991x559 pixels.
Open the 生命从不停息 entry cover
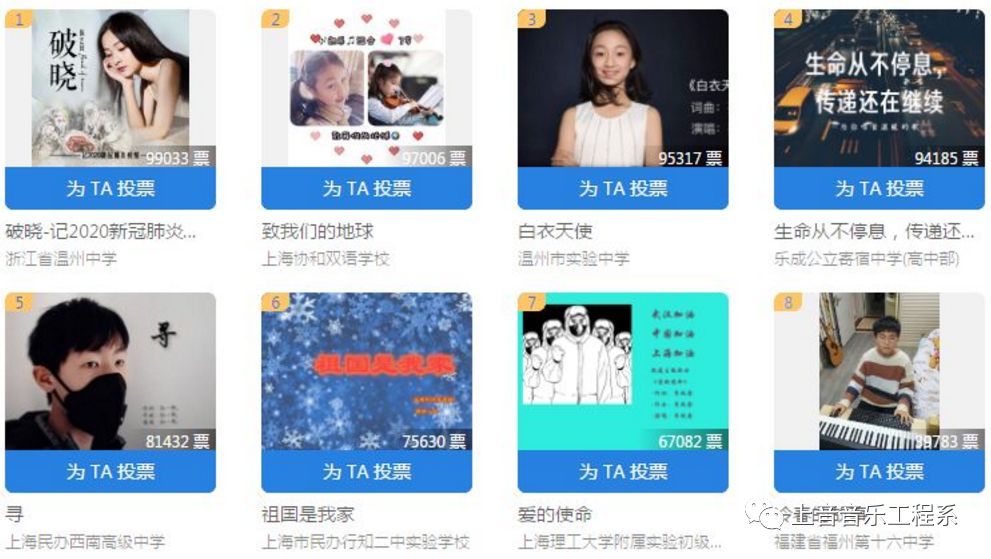point(879,88)
